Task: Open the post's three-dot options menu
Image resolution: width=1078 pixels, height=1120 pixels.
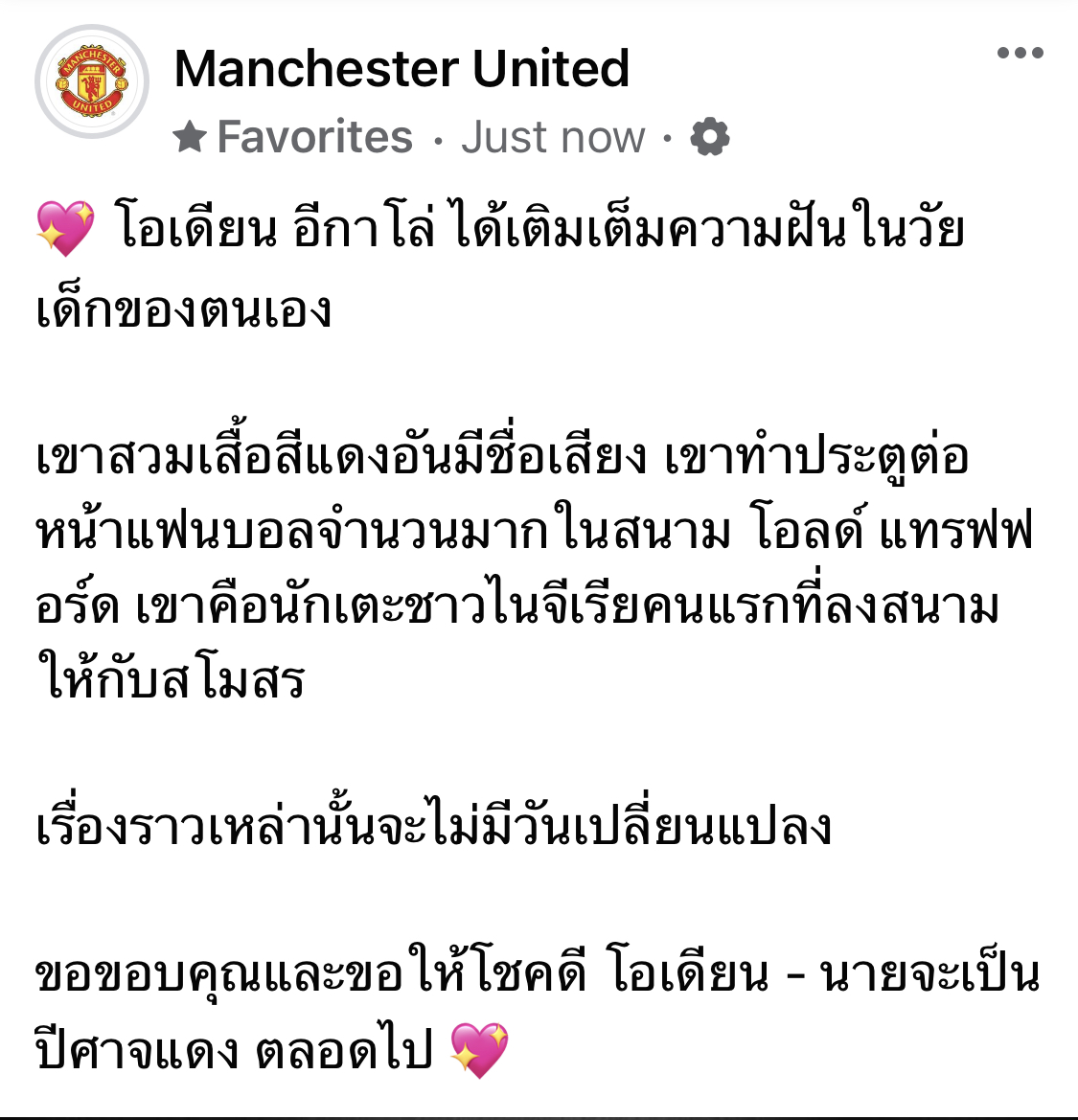Action: (1020, 53)
